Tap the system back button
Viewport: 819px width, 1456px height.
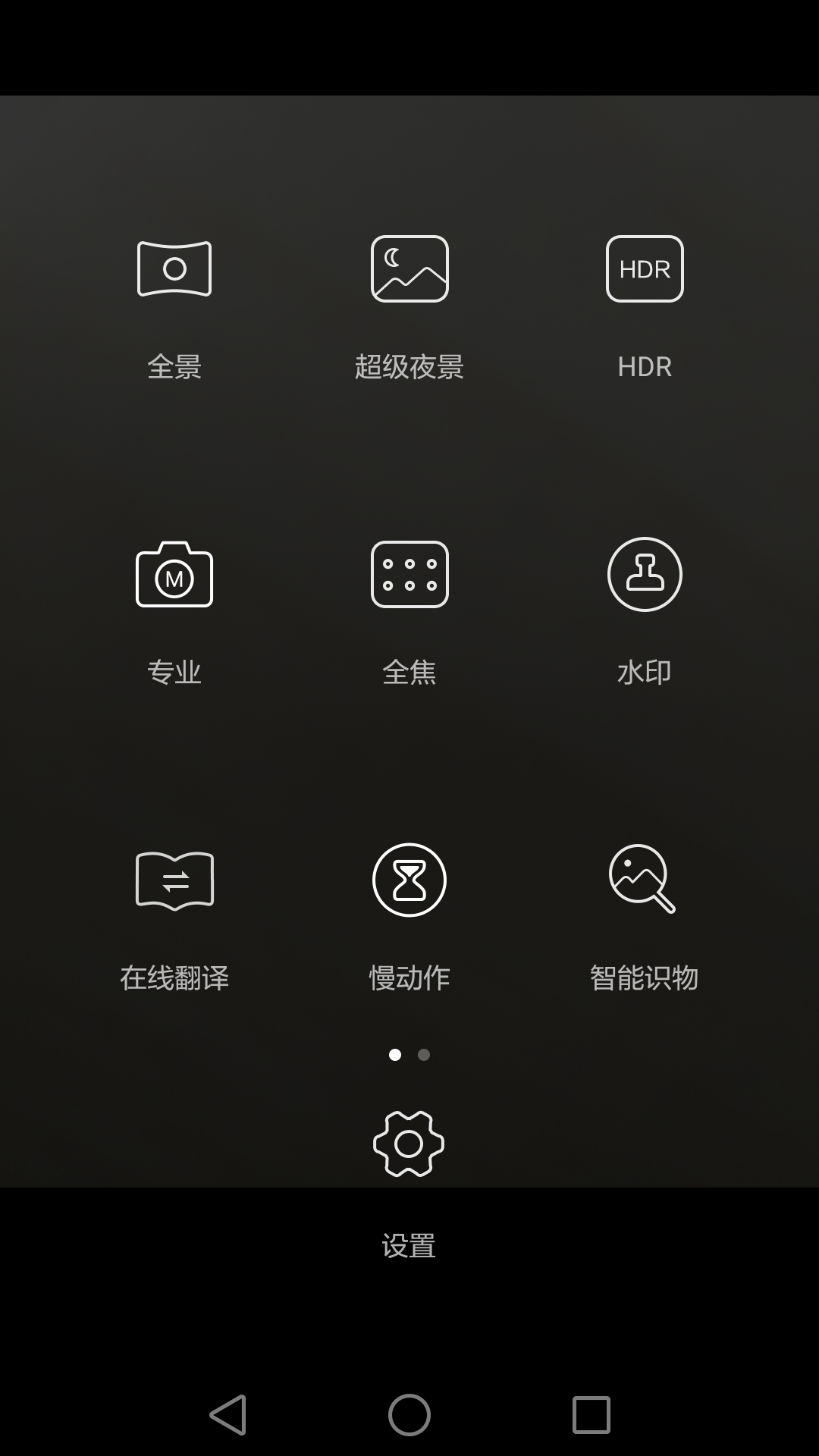pos(227,1415)
